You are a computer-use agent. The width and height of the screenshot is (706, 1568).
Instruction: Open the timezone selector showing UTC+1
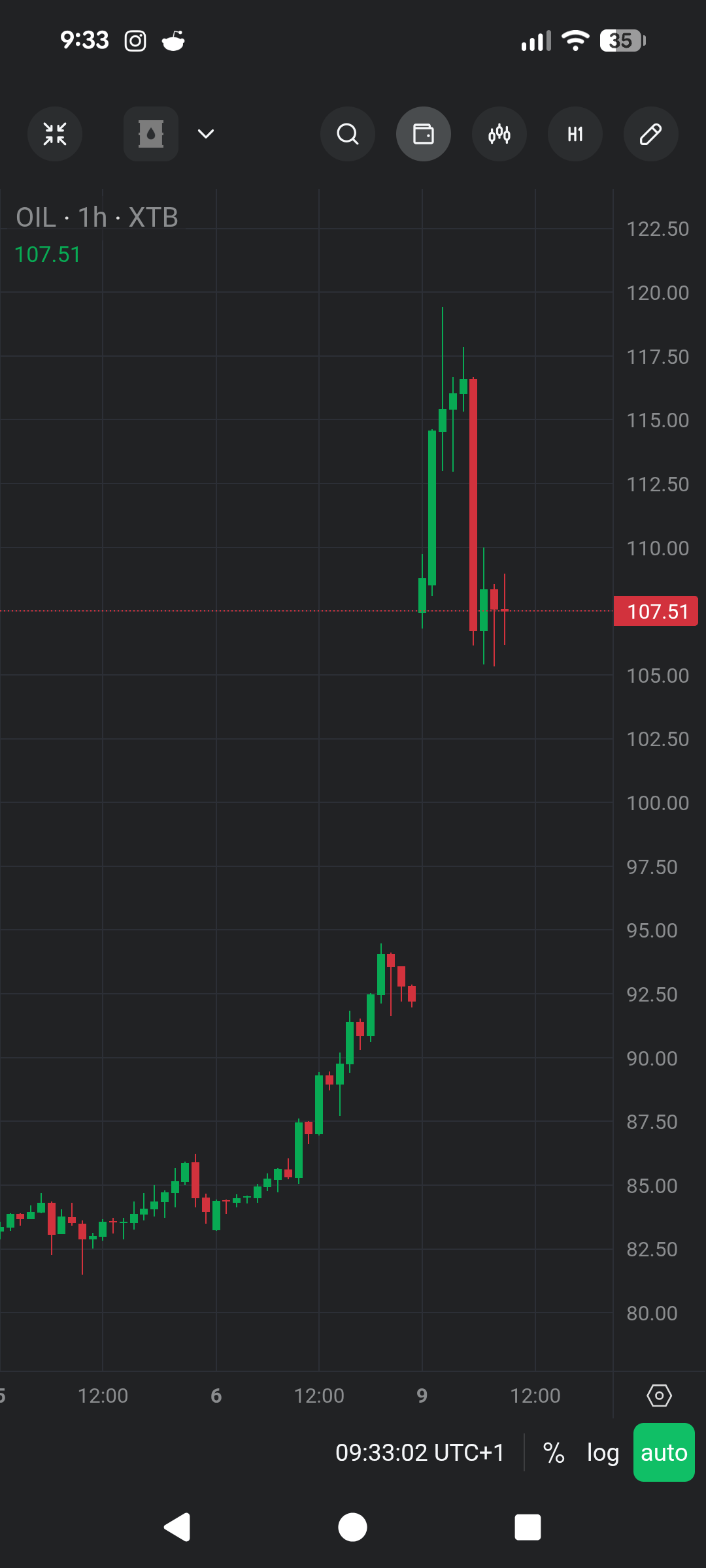pyautogui.click(x=420, y=1452)
